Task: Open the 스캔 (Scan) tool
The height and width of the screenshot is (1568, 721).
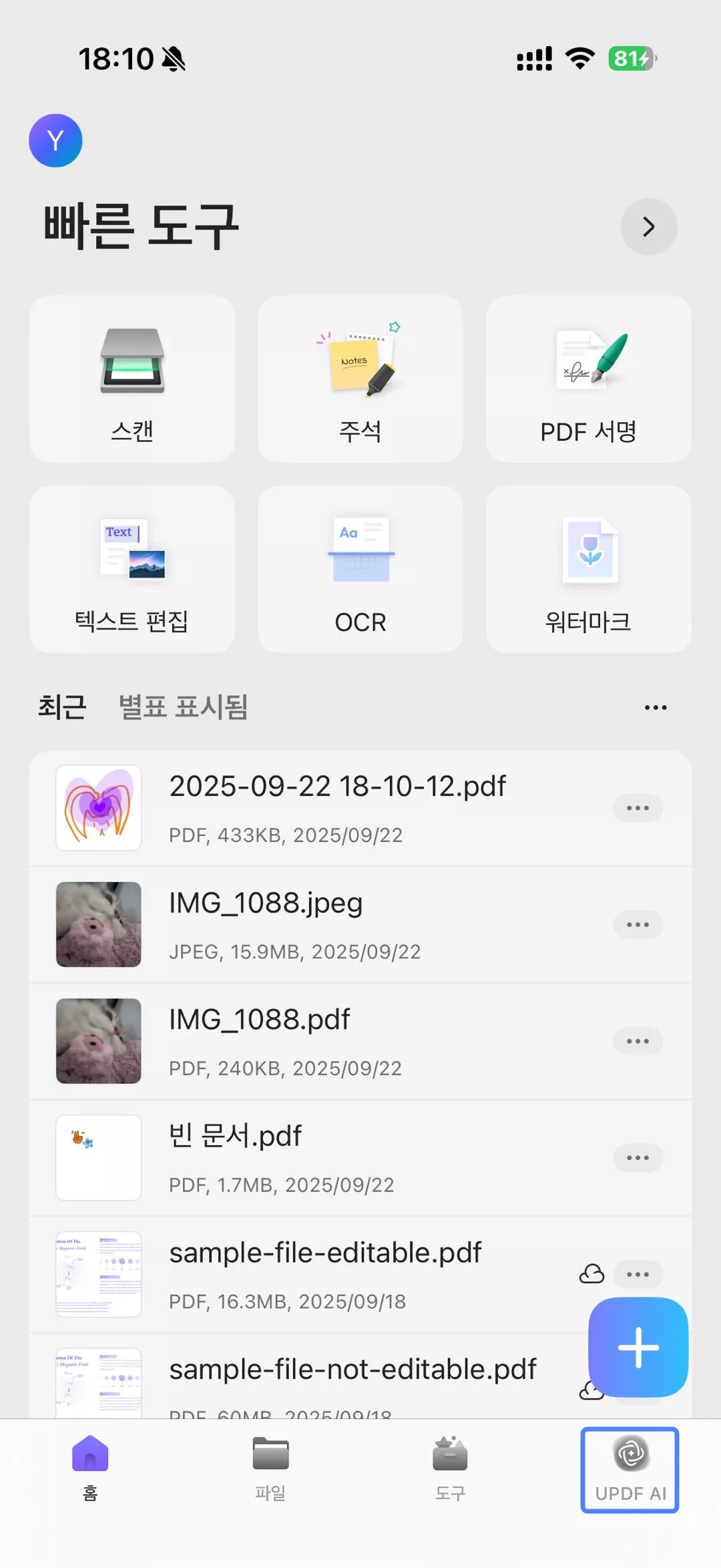Action: (132, 379)
